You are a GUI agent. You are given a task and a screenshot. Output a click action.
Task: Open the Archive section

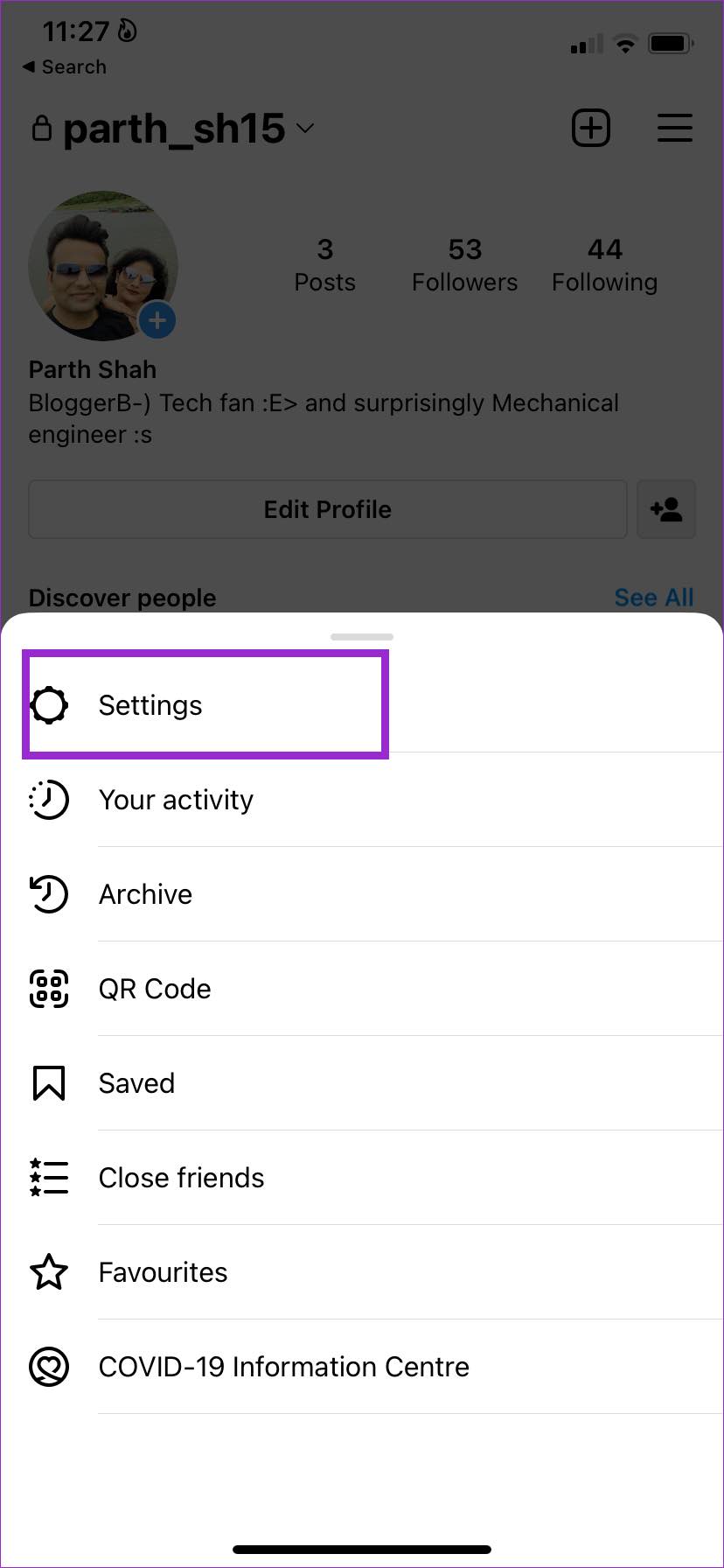pyautogui.click(x=145, y=893)
